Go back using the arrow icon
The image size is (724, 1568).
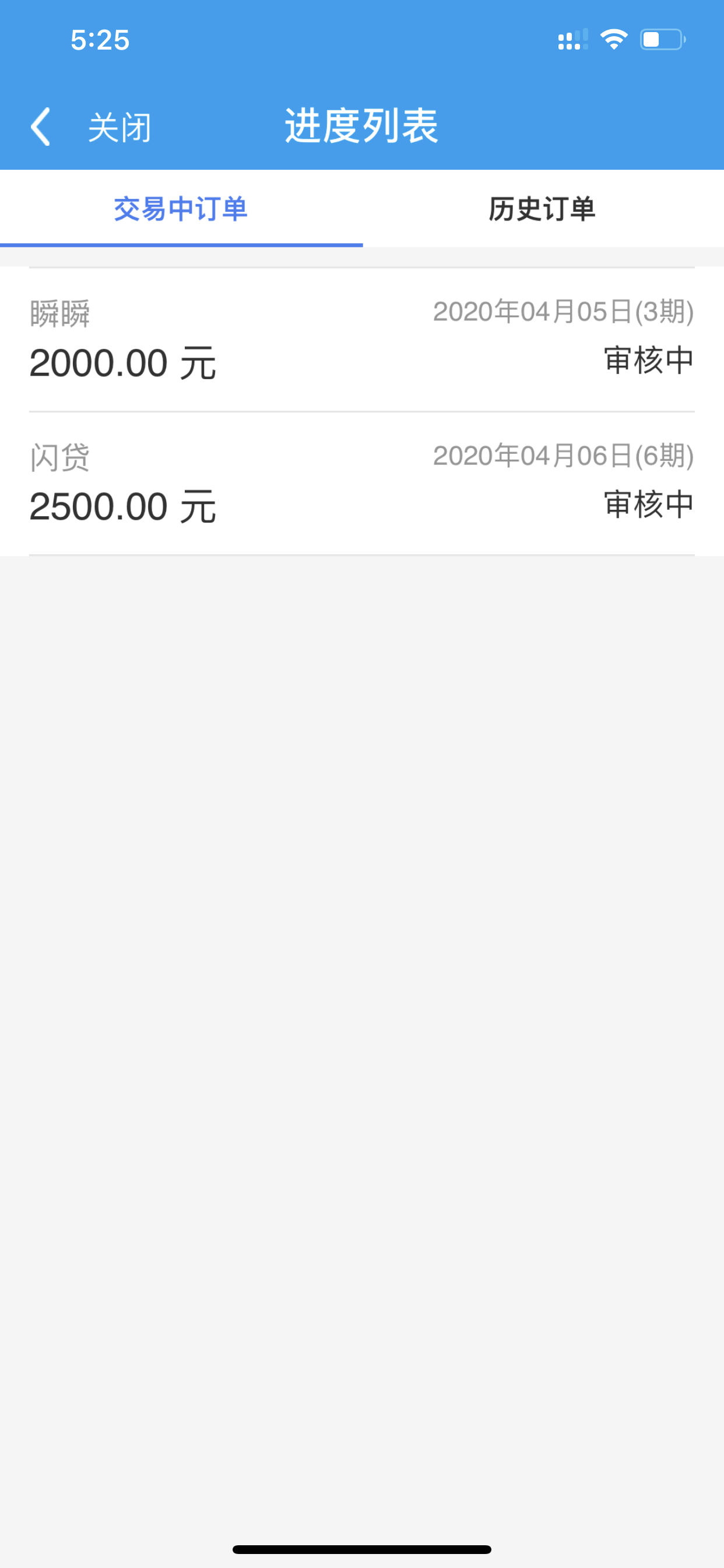[x=40, y=127]
